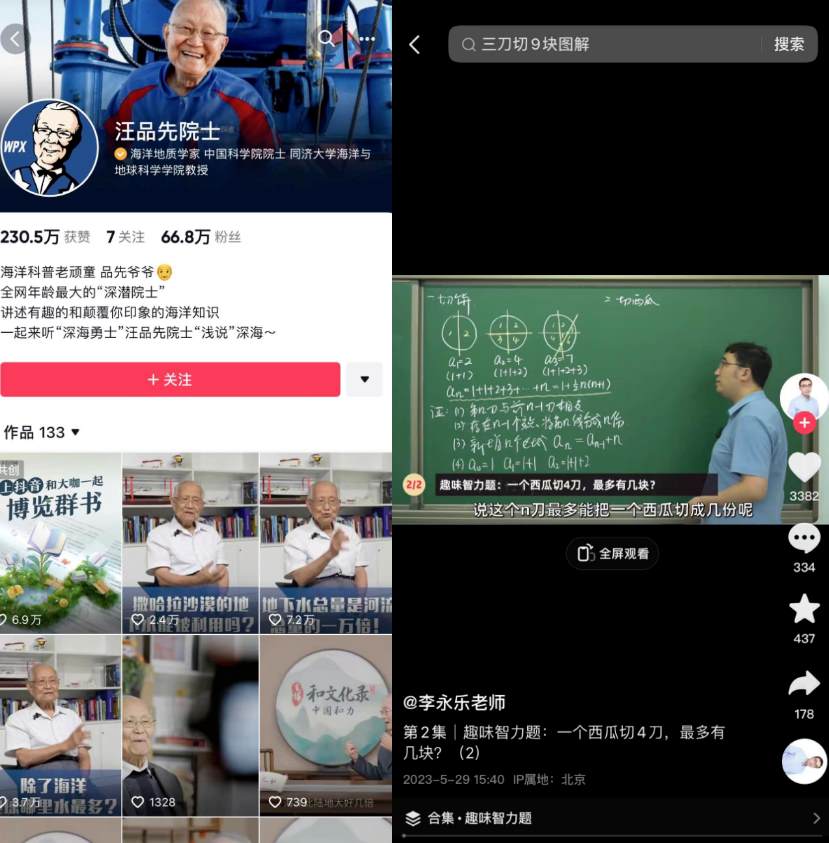Screen dimensions: 829x843
Task: Like the watermelon puzzle video
Action: pos(804,468)
